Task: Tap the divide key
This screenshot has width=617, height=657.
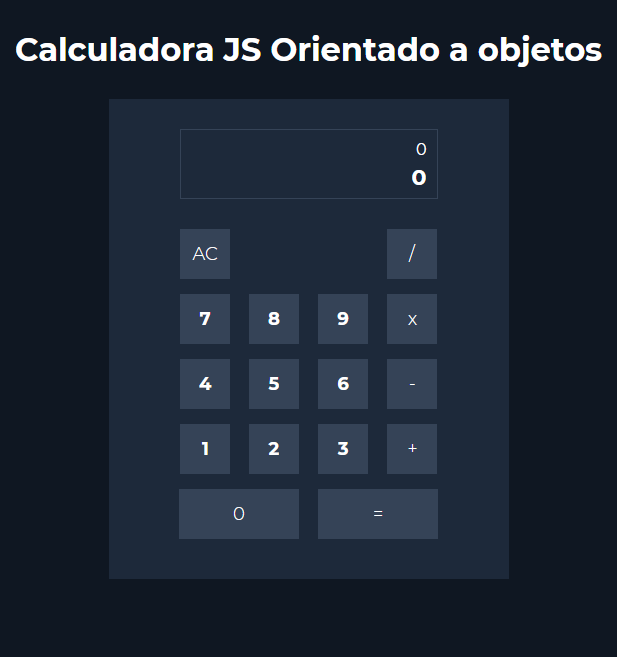Action: [x=412, y=254]
